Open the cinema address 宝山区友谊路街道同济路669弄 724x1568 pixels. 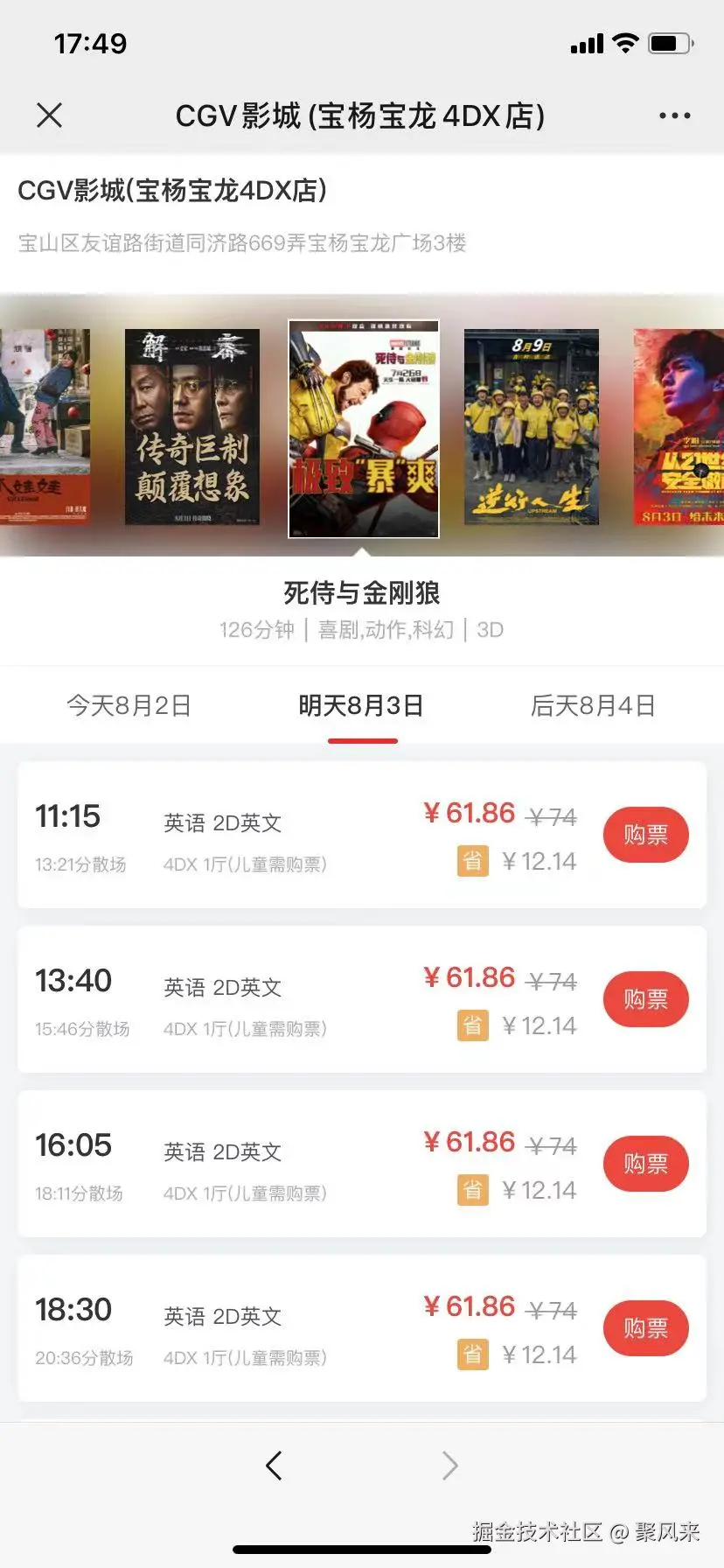[x=242, y=245]
